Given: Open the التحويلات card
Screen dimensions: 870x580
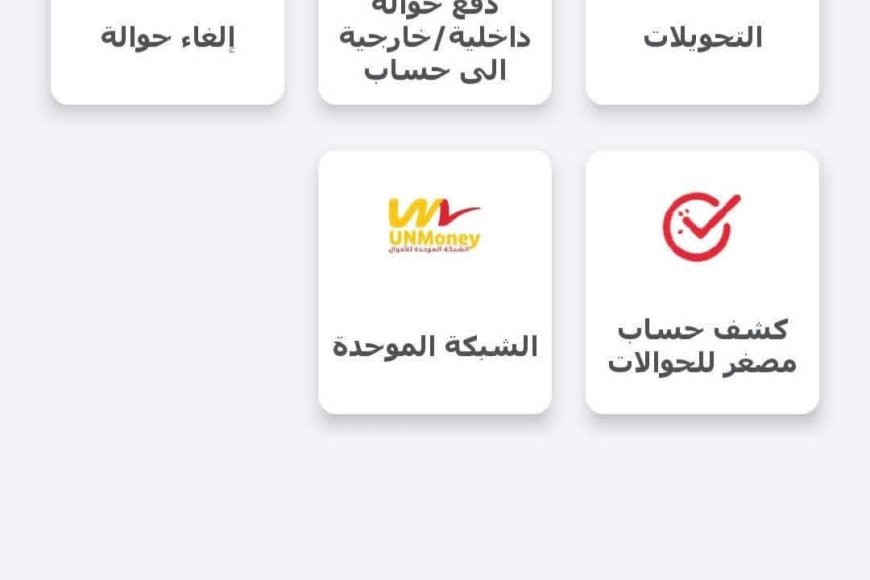Looking at the screenshot, I should click(x=701, y=45).
